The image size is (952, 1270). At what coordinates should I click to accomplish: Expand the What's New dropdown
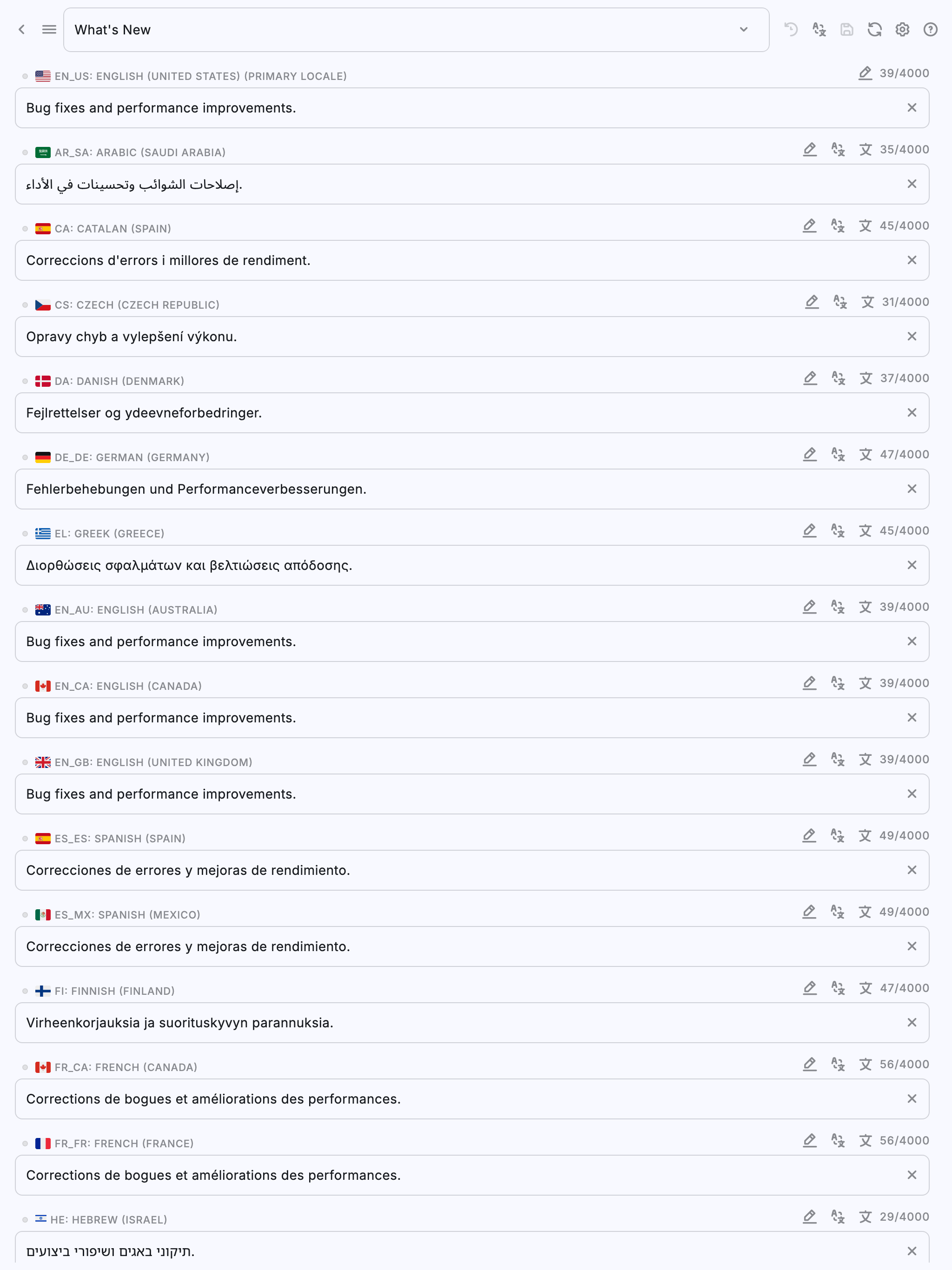(743, 29)
